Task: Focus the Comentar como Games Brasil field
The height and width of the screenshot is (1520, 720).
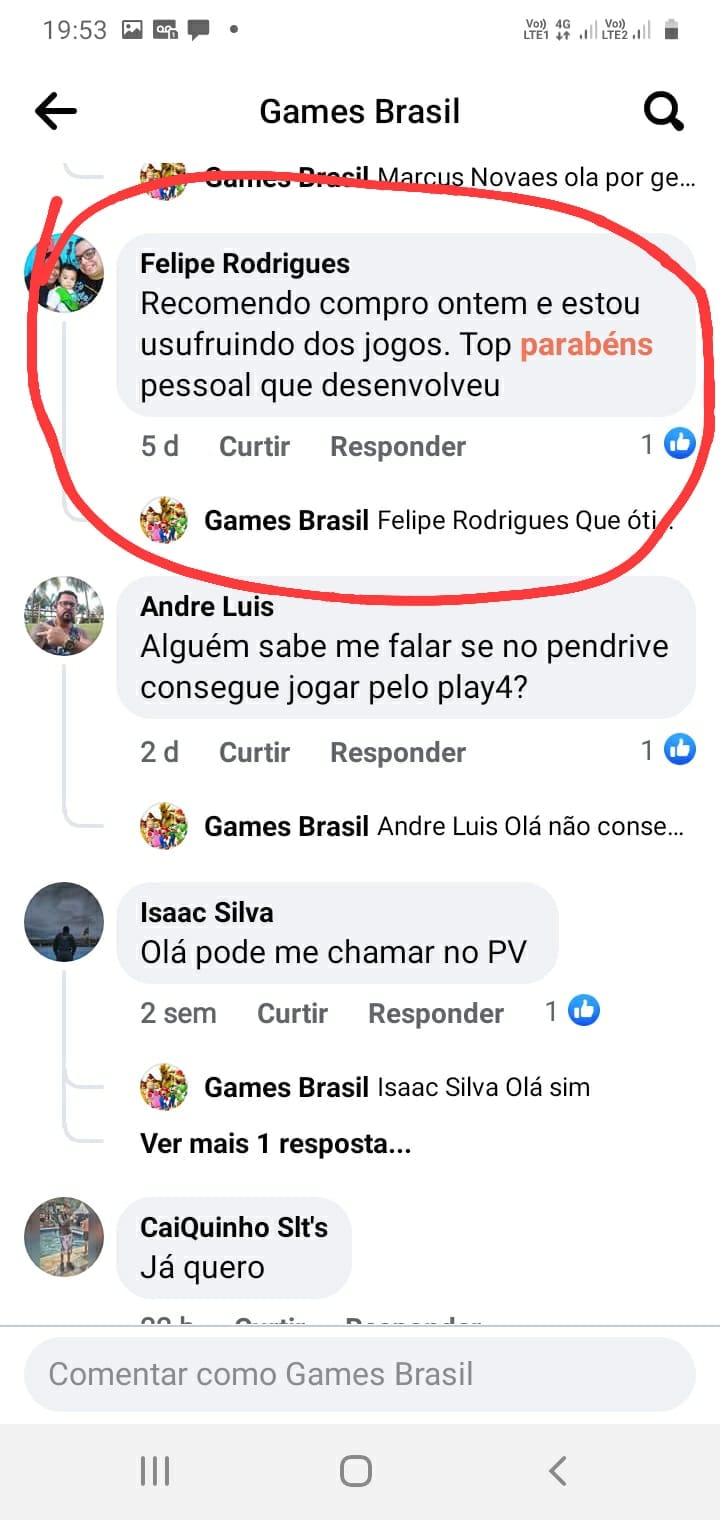Action: click(x=360, y=1374)
